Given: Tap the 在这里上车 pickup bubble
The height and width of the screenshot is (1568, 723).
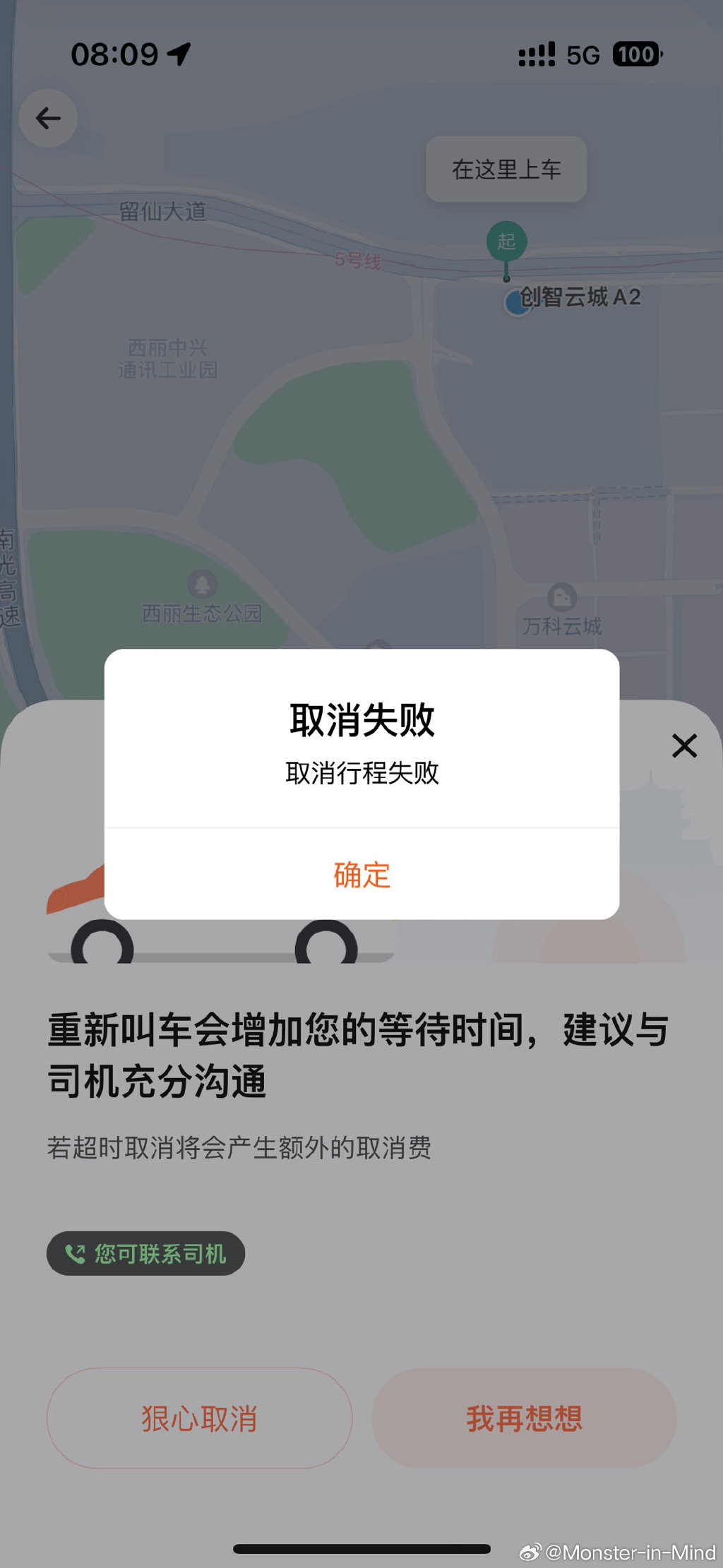Looking at the screenshot, I should pyautogui.click(x=506, y=169).
